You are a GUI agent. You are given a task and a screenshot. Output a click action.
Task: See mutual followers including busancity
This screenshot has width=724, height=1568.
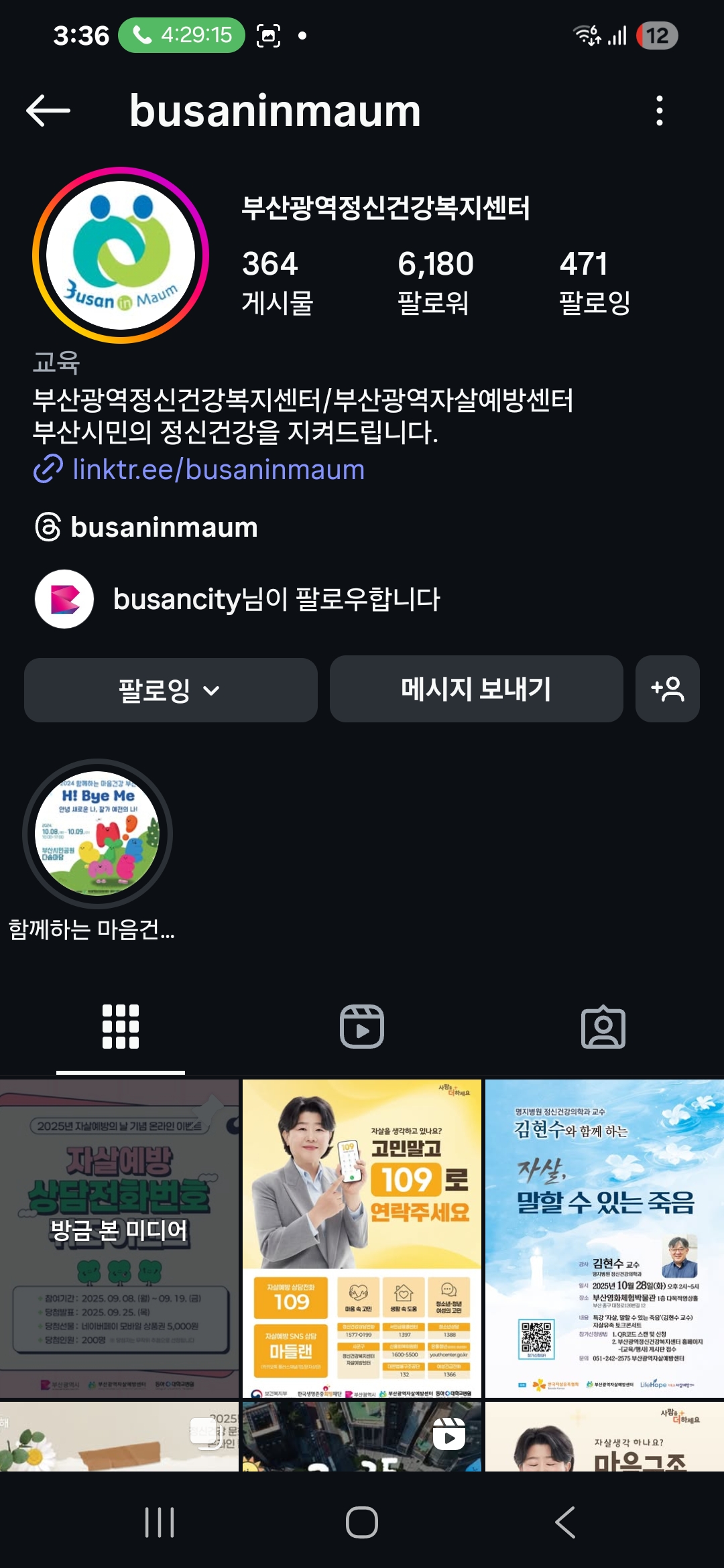click(275, 599)
